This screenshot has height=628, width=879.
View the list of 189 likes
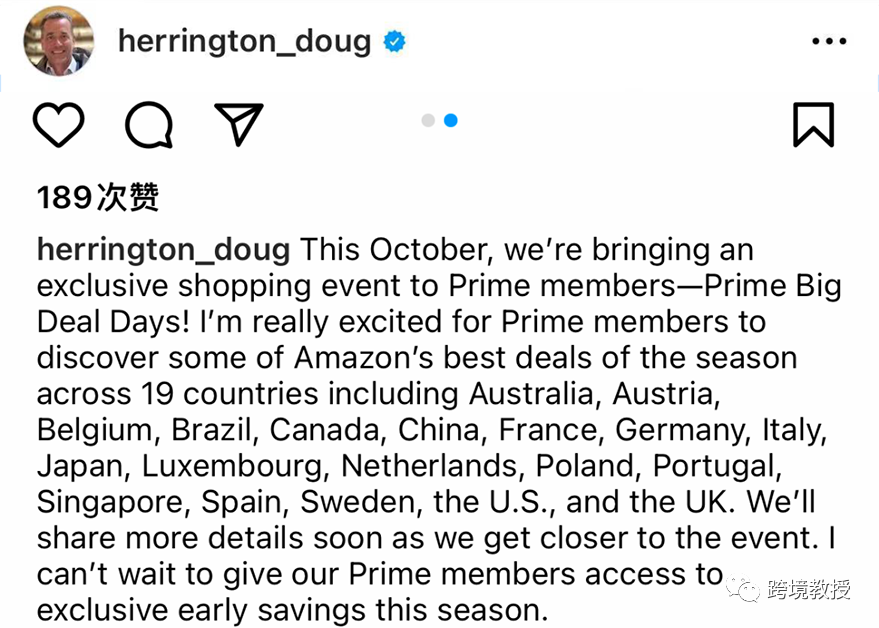coord(98,198)
